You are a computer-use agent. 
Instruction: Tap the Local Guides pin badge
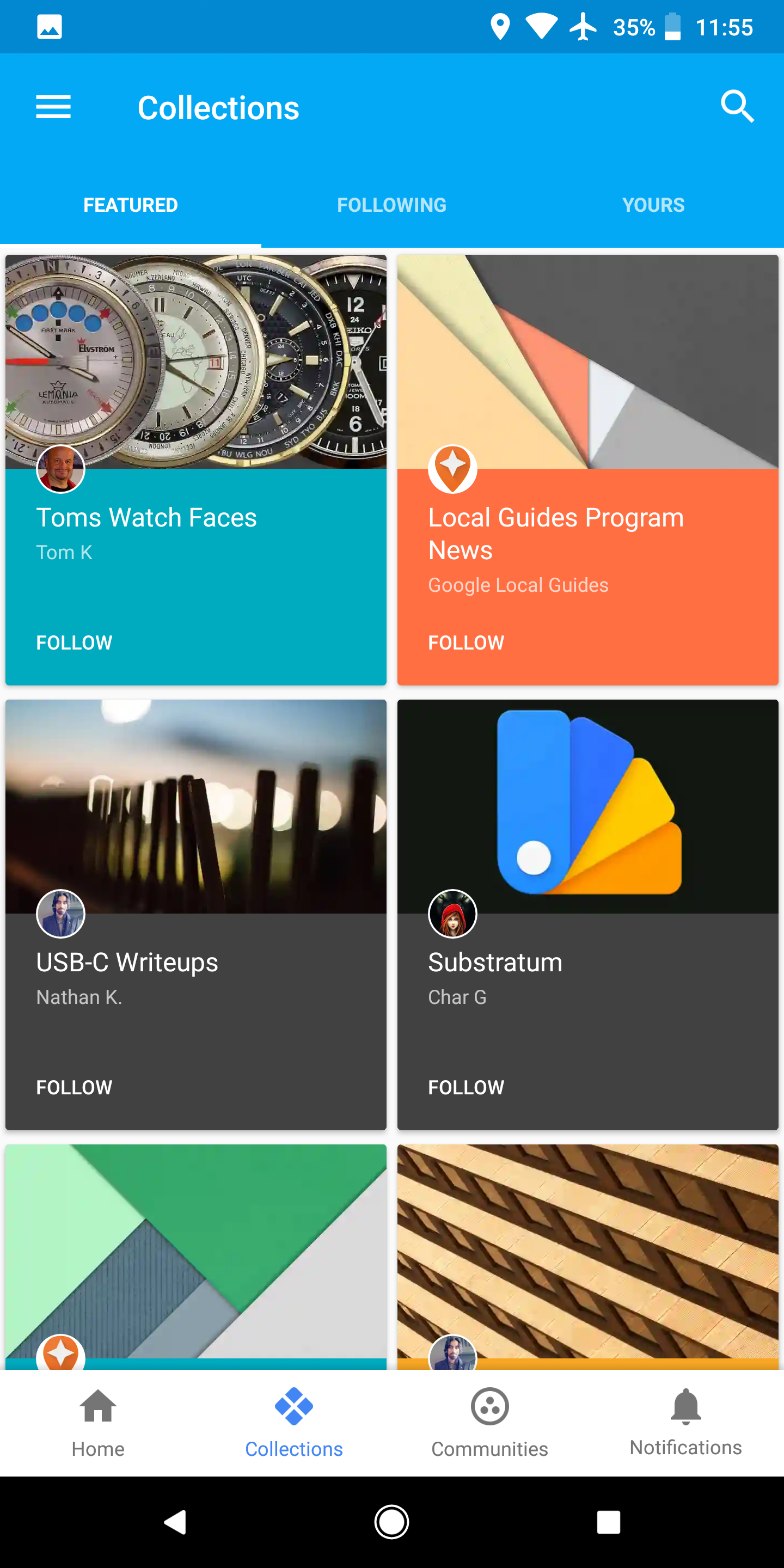(453, 469)
